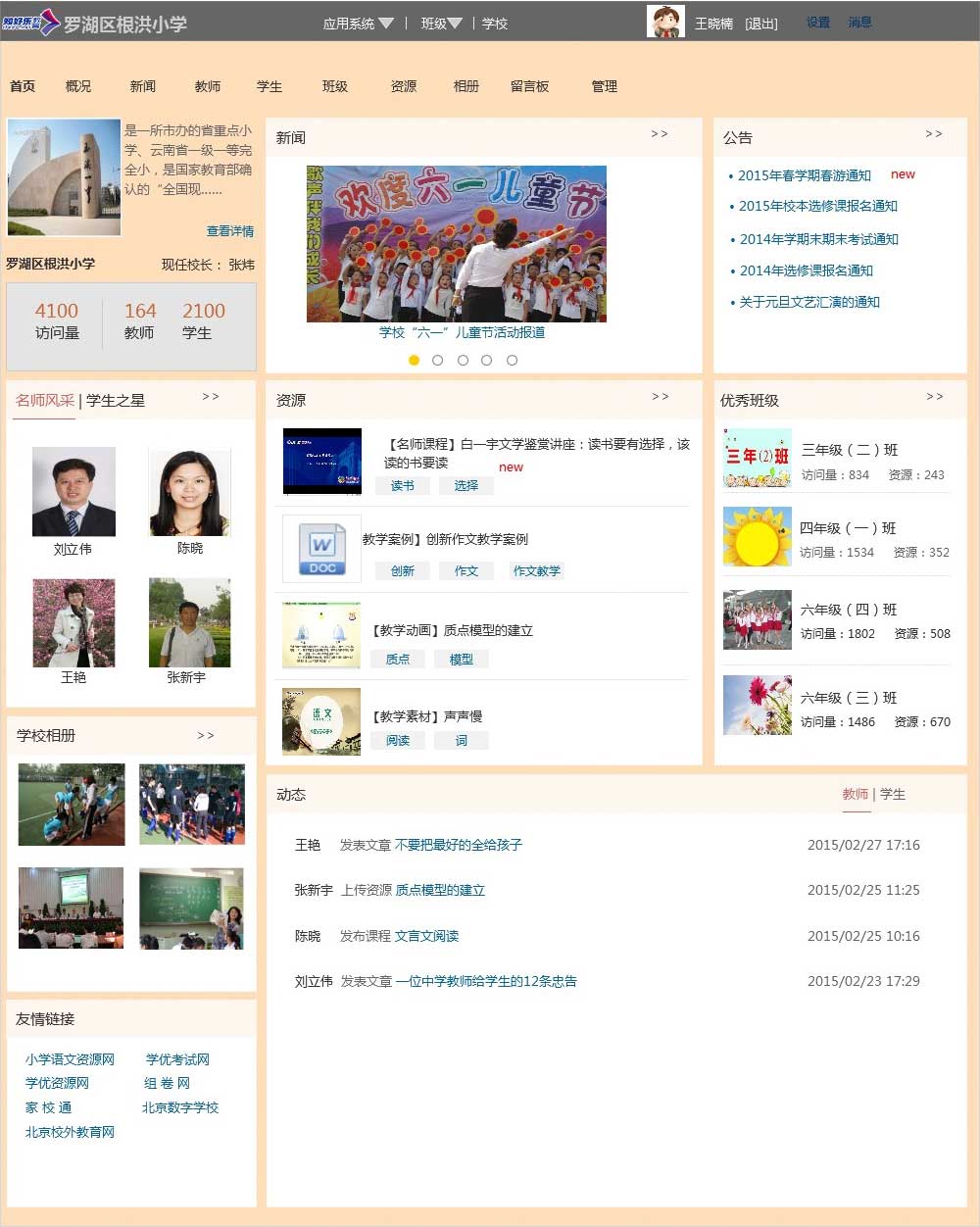Go to the 新闻 navigation tab

143,86
